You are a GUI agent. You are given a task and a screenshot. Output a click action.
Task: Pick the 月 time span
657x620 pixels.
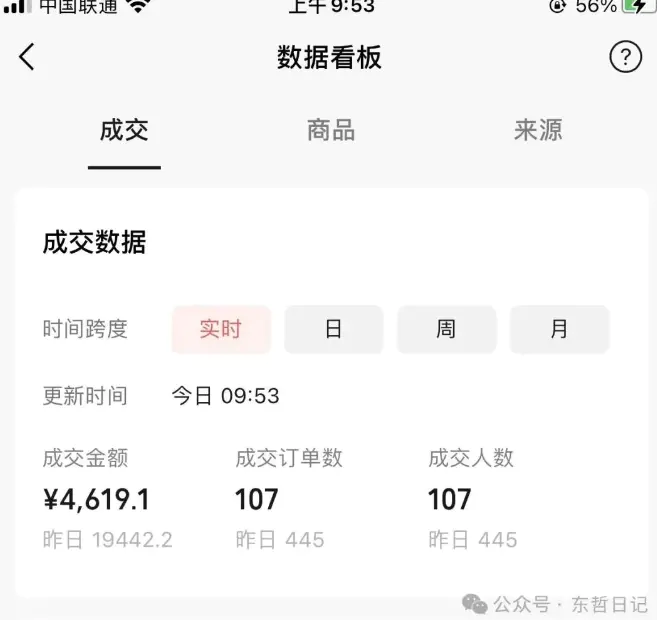point(559,329)
